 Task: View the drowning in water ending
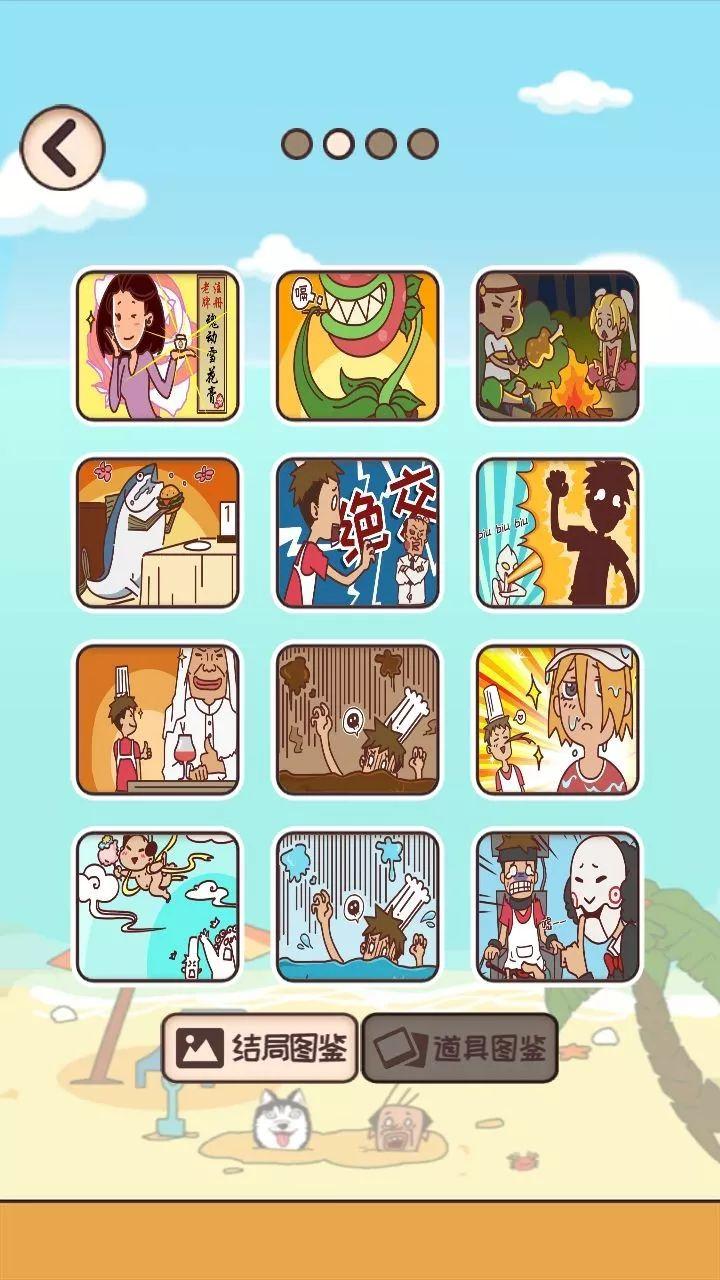[357, 906]
